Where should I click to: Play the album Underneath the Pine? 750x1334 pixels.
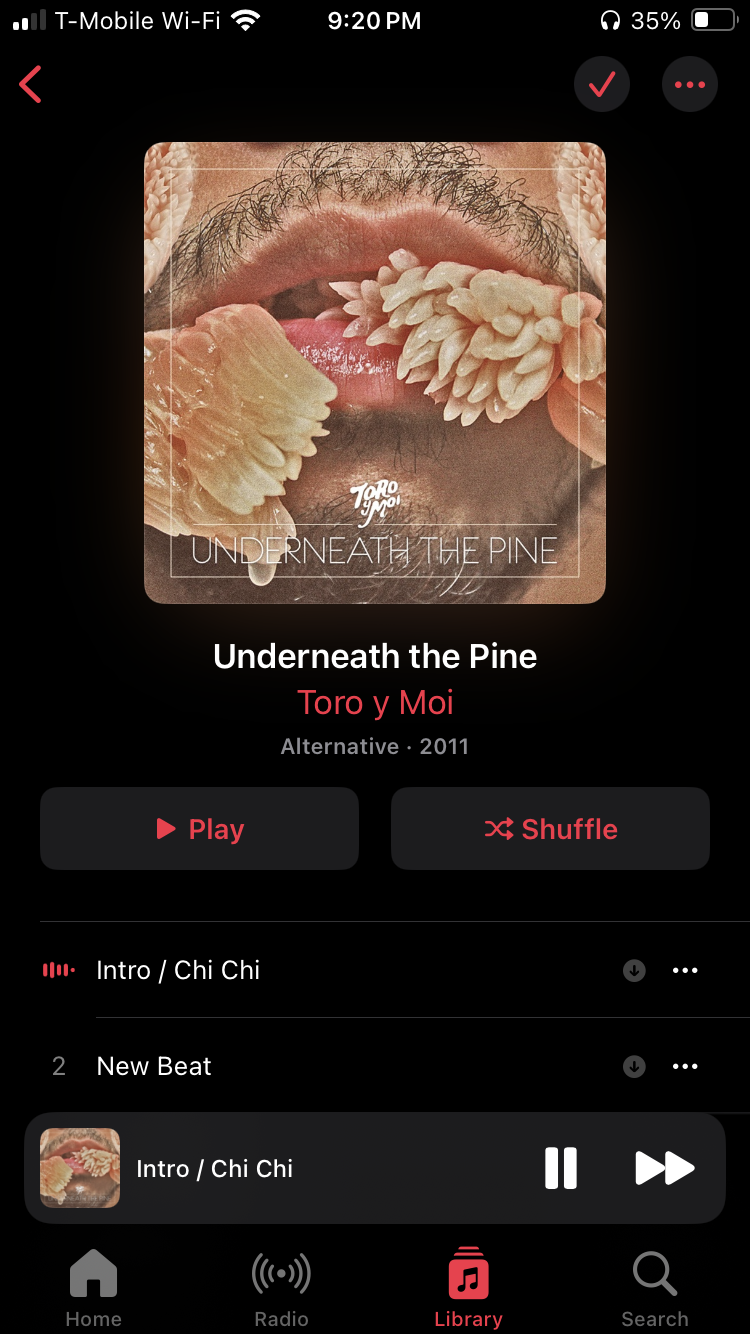point(199,828)
